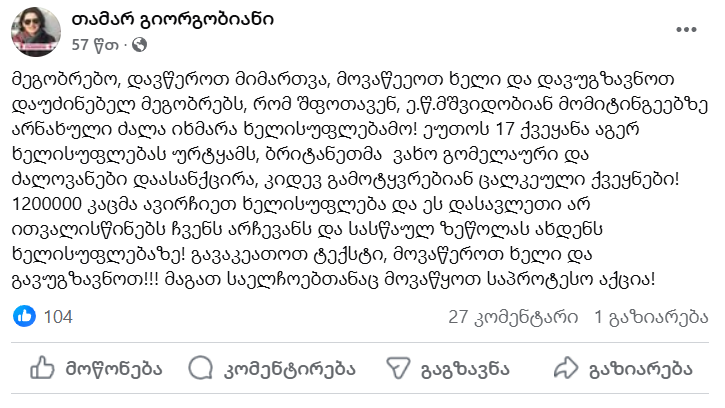
Task: Like the post with მოწონება
Action: tap(97, 368)
